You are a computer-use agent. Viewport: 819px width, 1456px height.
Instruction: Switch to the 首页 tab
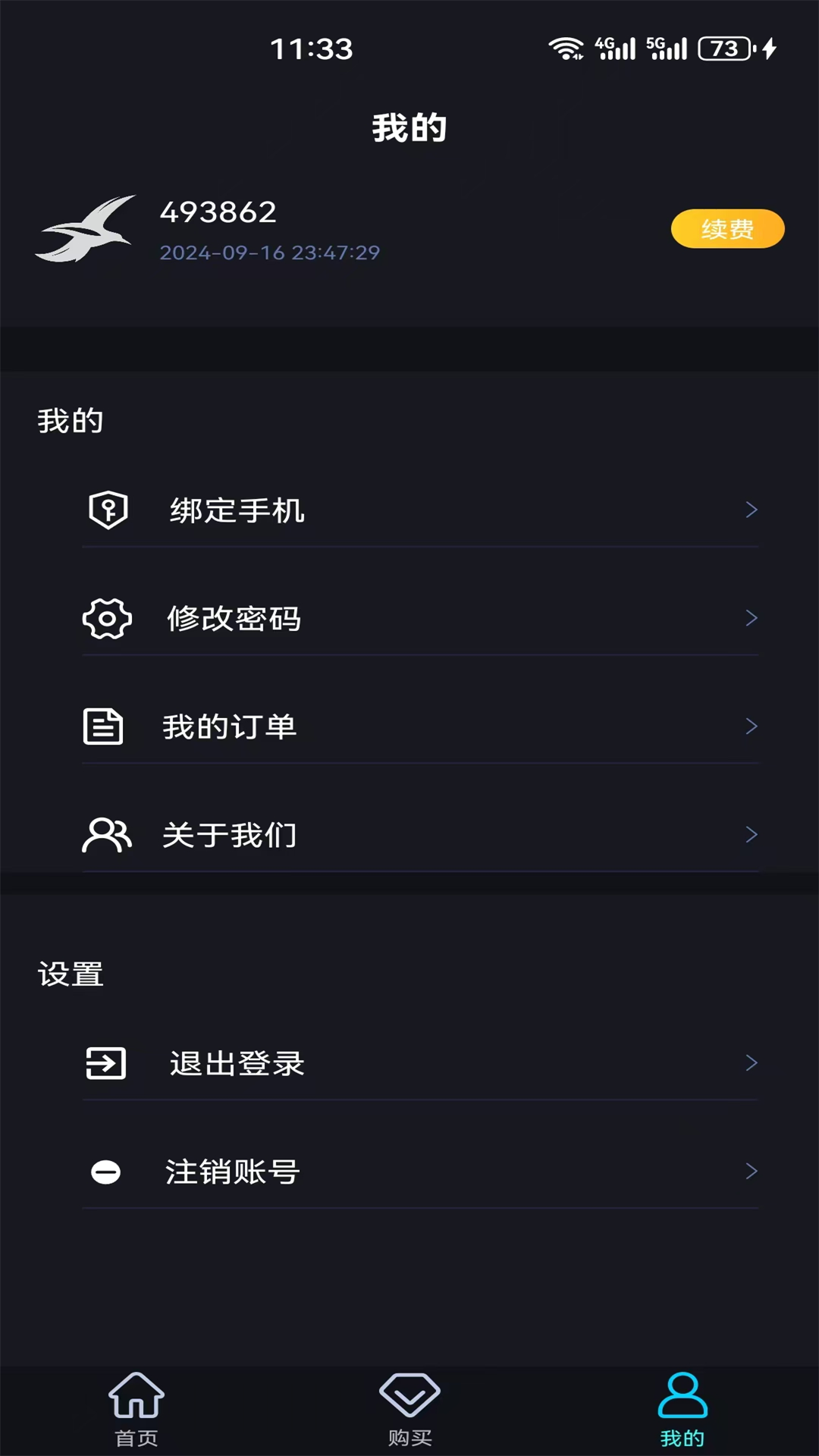[136, 1410]
